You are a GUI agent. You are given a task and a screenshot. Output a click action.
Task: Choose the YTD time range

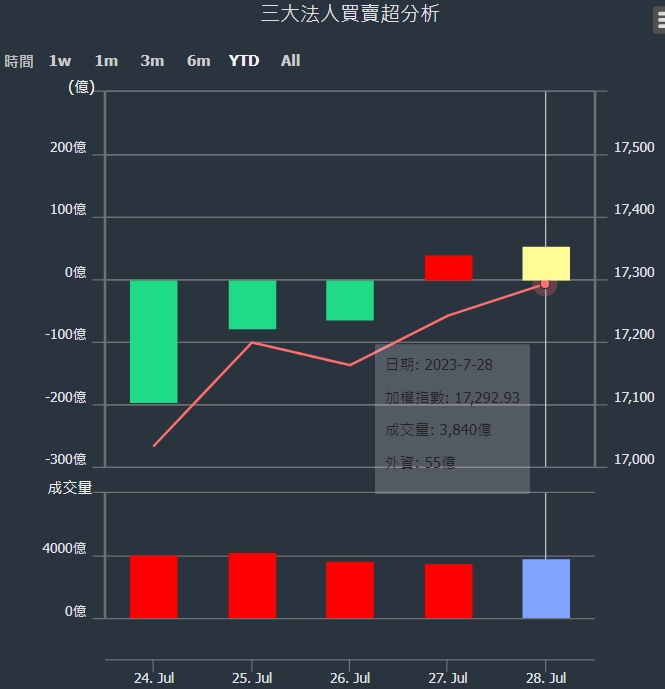coord(243,61)
